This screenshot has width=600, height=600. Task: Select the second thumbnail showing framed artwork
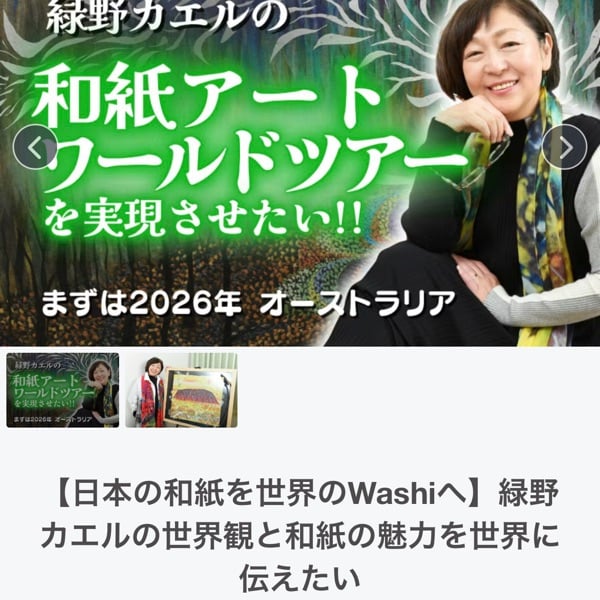[181, 390]
